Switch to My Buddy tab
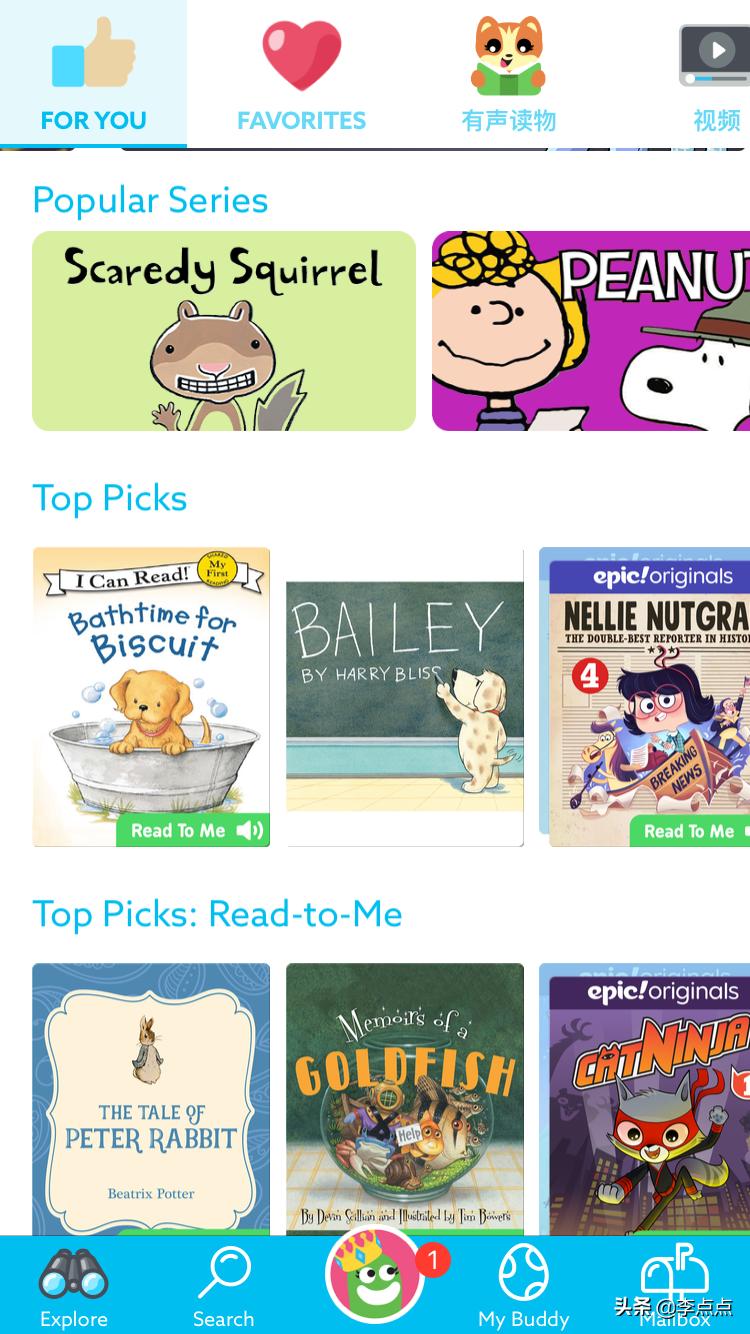750x1334 pixels. [x=523, y=1286]
